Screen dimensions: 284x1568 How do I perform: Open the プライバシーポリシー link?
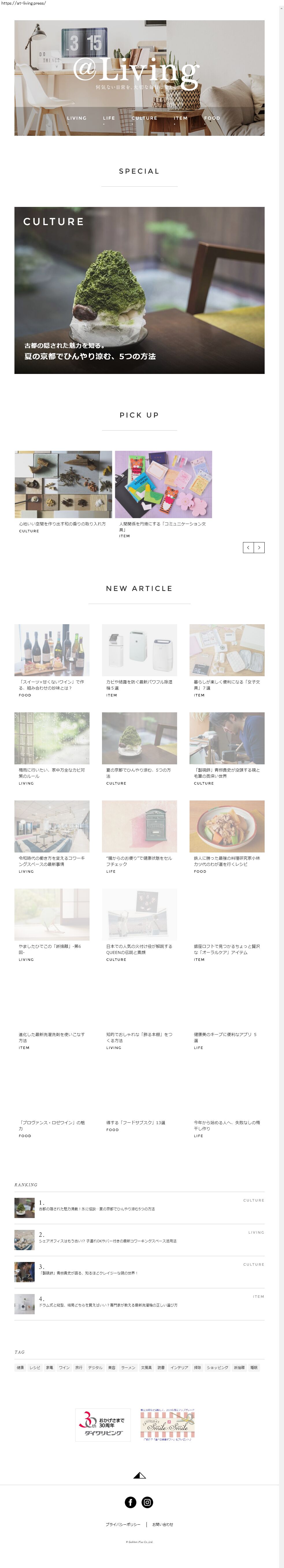pyautogui.click(x=123, y=1524)
